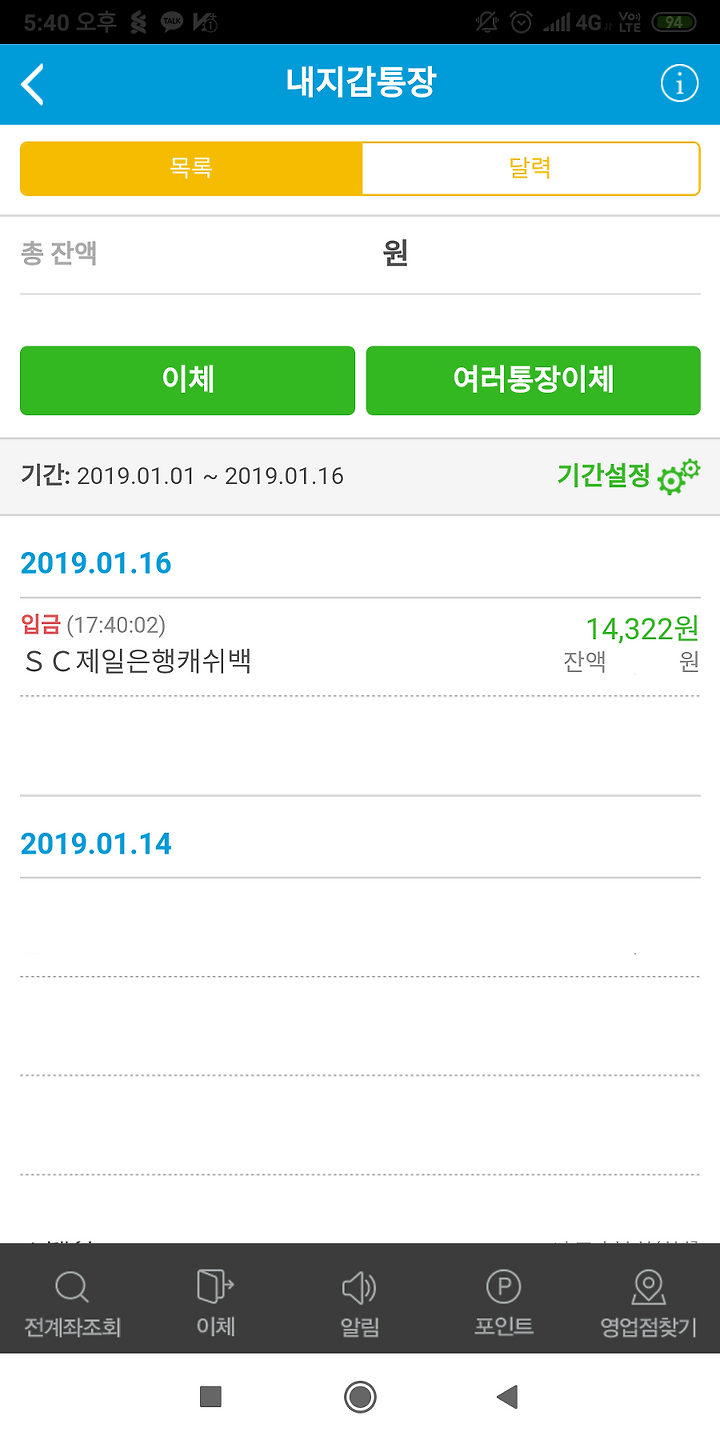This screenshot has width=720, height=1440.
Task: Open the SC제일은행캐쉬백 deposit entry
Action: coord(360,646)
